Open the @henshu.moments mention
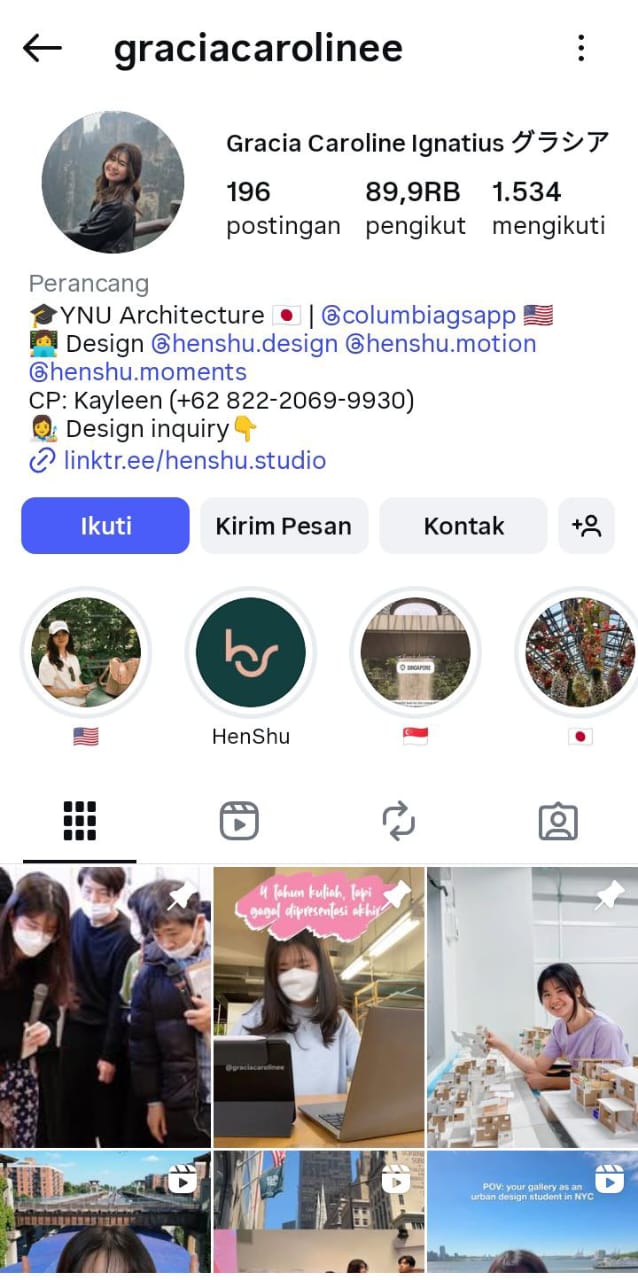Image resolution: width=638 pixels, height=1280 pixels. point(138,372)
